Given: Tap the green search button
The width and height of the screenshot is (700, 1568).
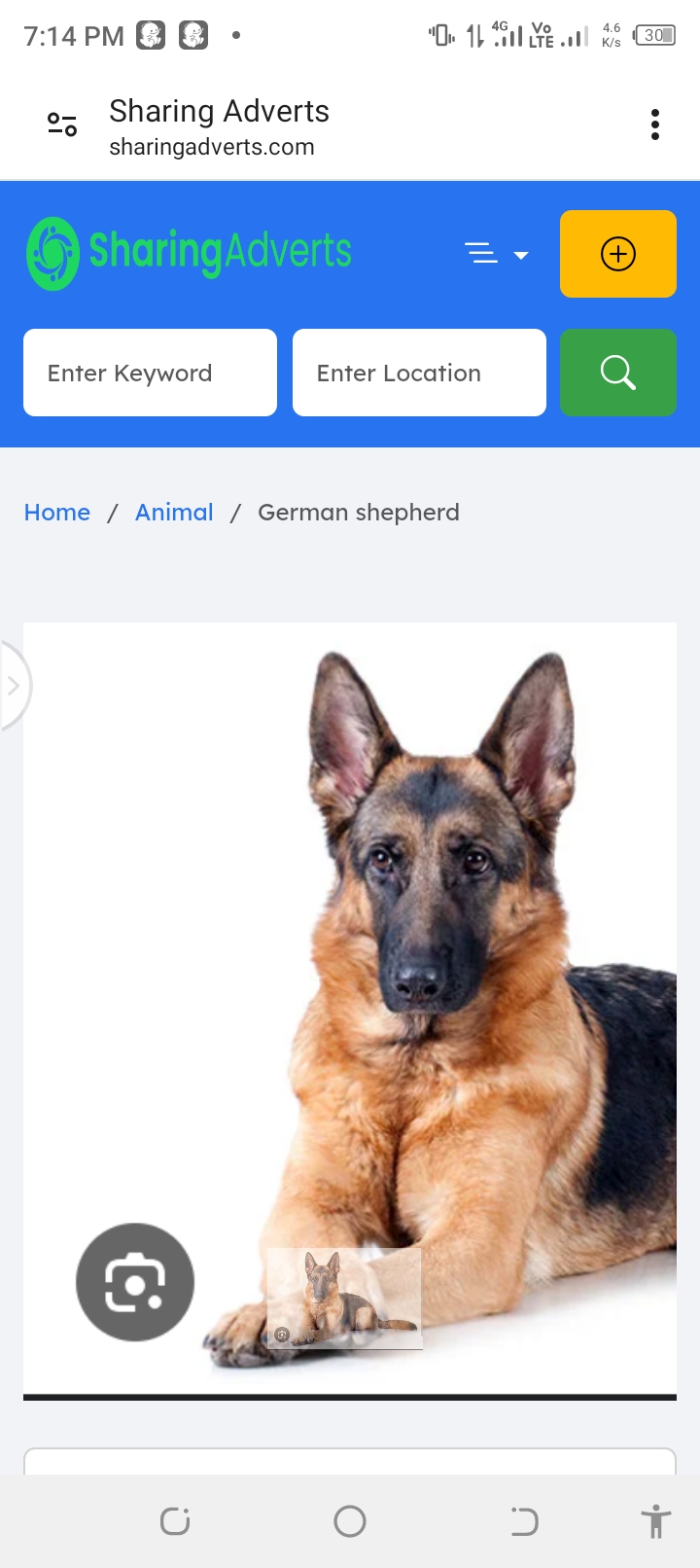Looking at the screenshot, I should click(x=618, y=373).
